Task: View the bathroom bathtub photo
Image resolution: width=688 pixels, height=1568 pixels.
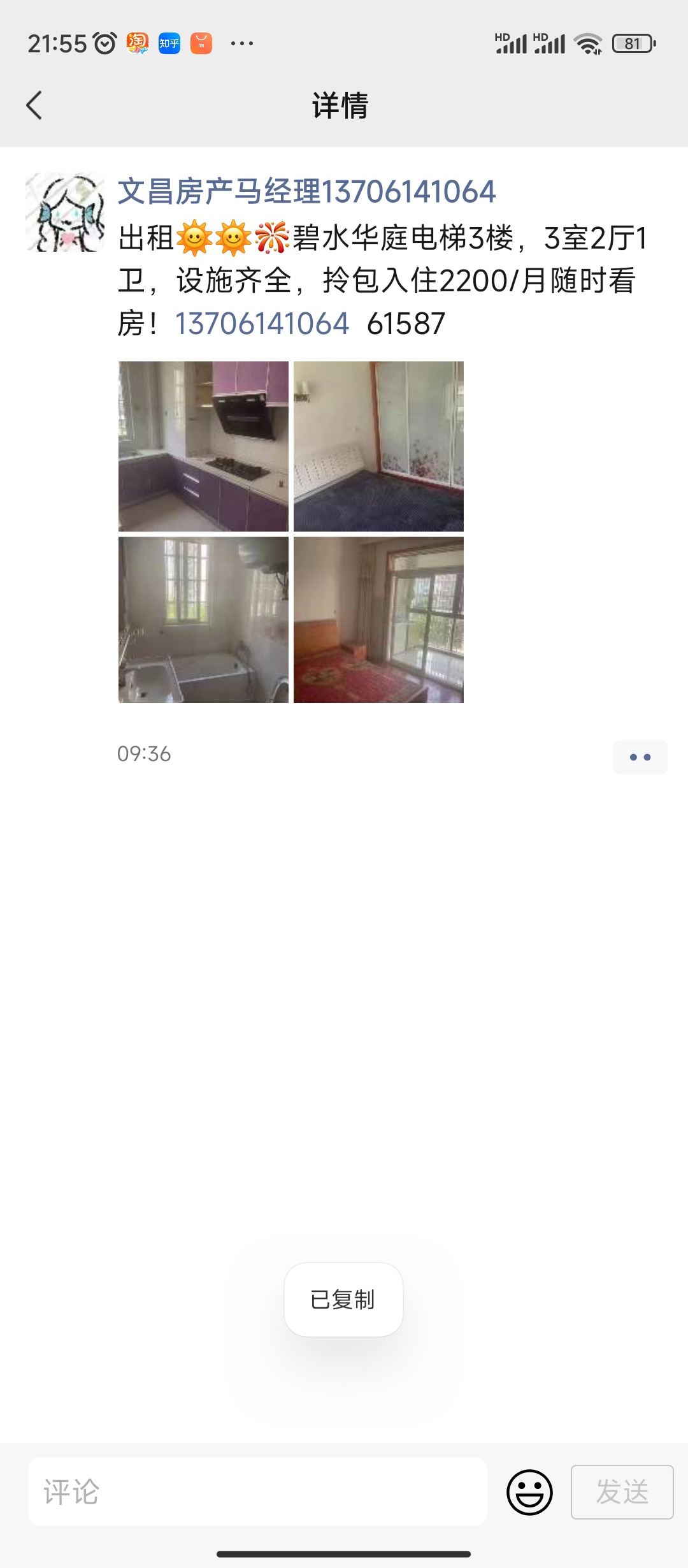Action: click(203, 620)
